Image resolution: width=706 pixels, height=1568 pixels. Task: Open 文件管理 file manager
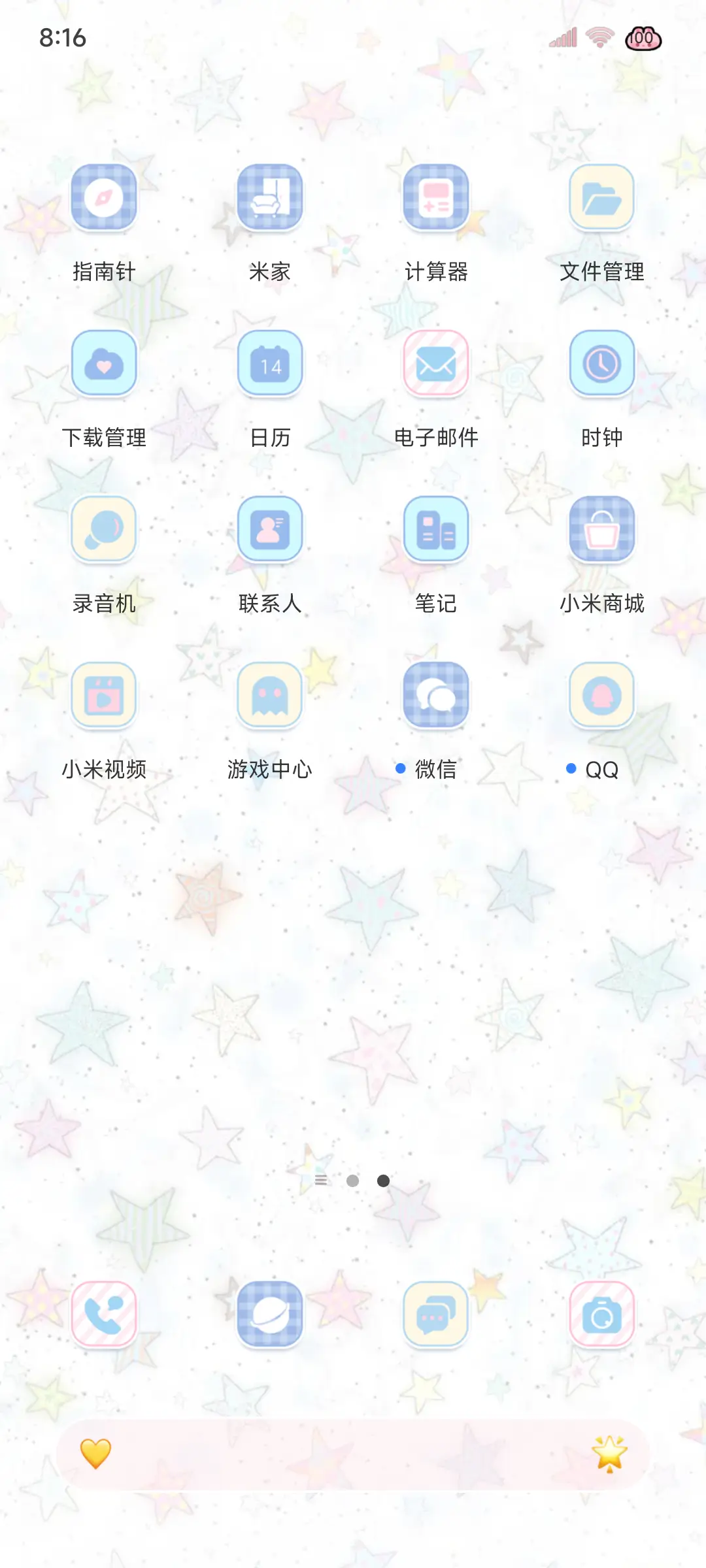[x=601, y=198]
